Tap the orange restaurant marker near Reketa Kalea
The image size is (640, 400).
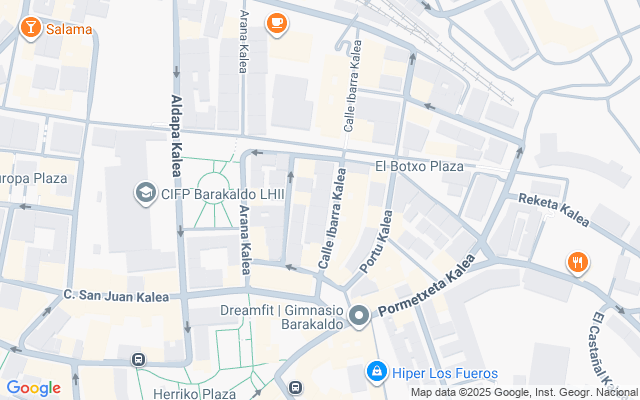[577, 264]
